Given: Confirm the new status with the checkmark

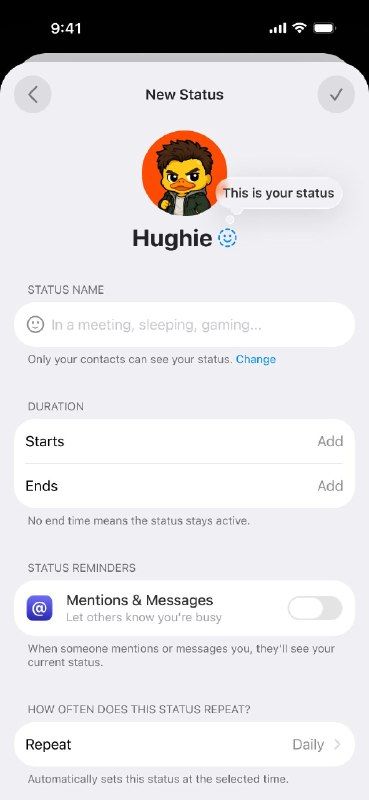Looking at the screenshot, I should point(336,94).
